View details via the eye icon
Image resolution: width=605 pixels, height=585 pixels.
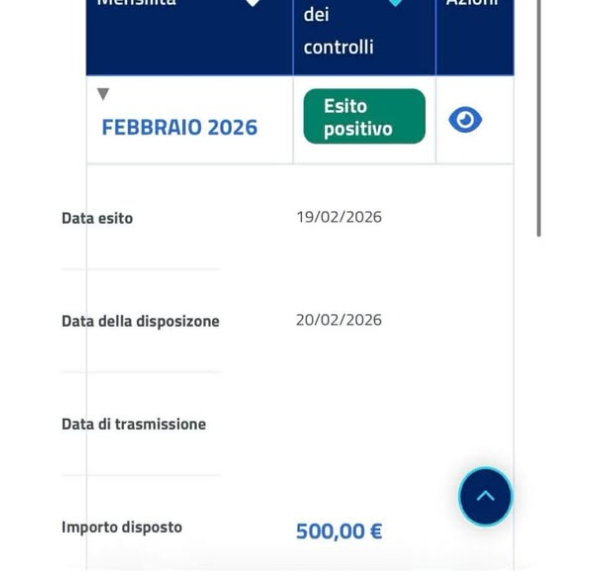[465, 120]
